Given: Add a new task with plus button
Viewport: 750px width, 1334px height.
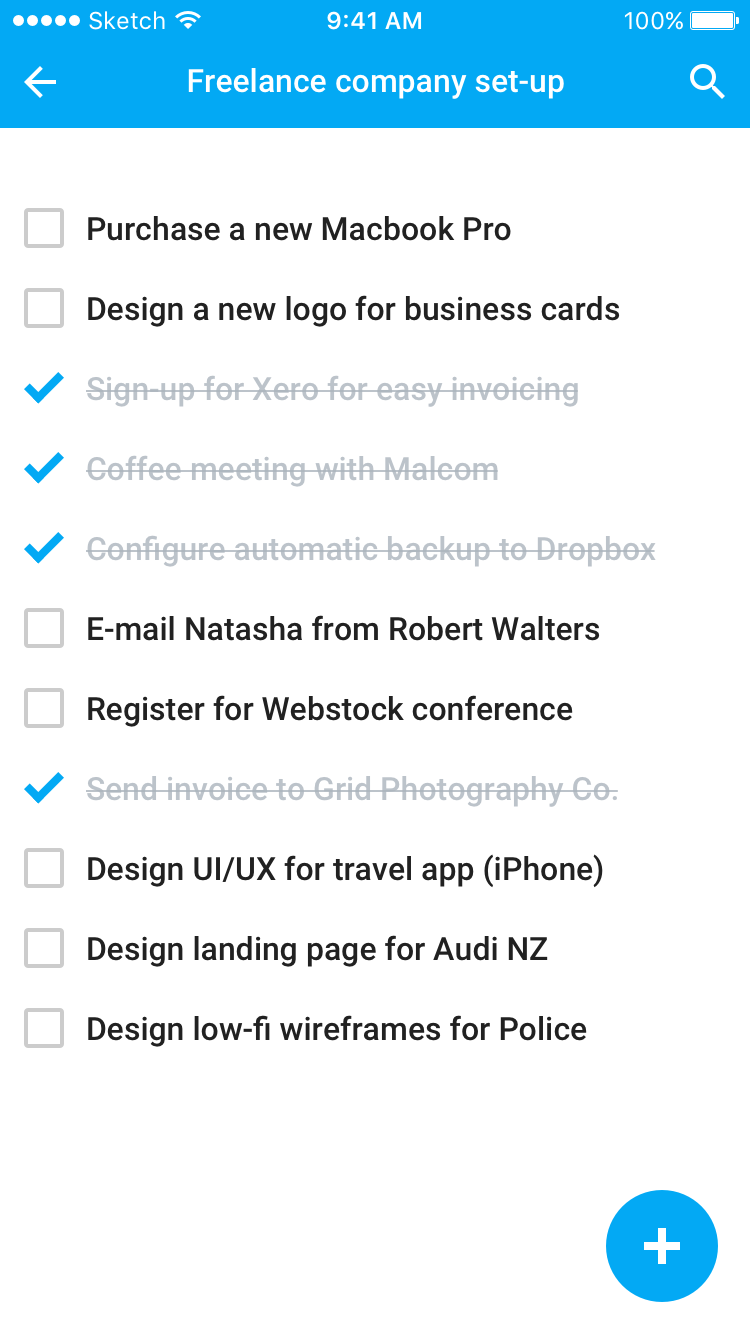Looking at the screenshot, I should pyautogui.click(x=661, y=1246).
